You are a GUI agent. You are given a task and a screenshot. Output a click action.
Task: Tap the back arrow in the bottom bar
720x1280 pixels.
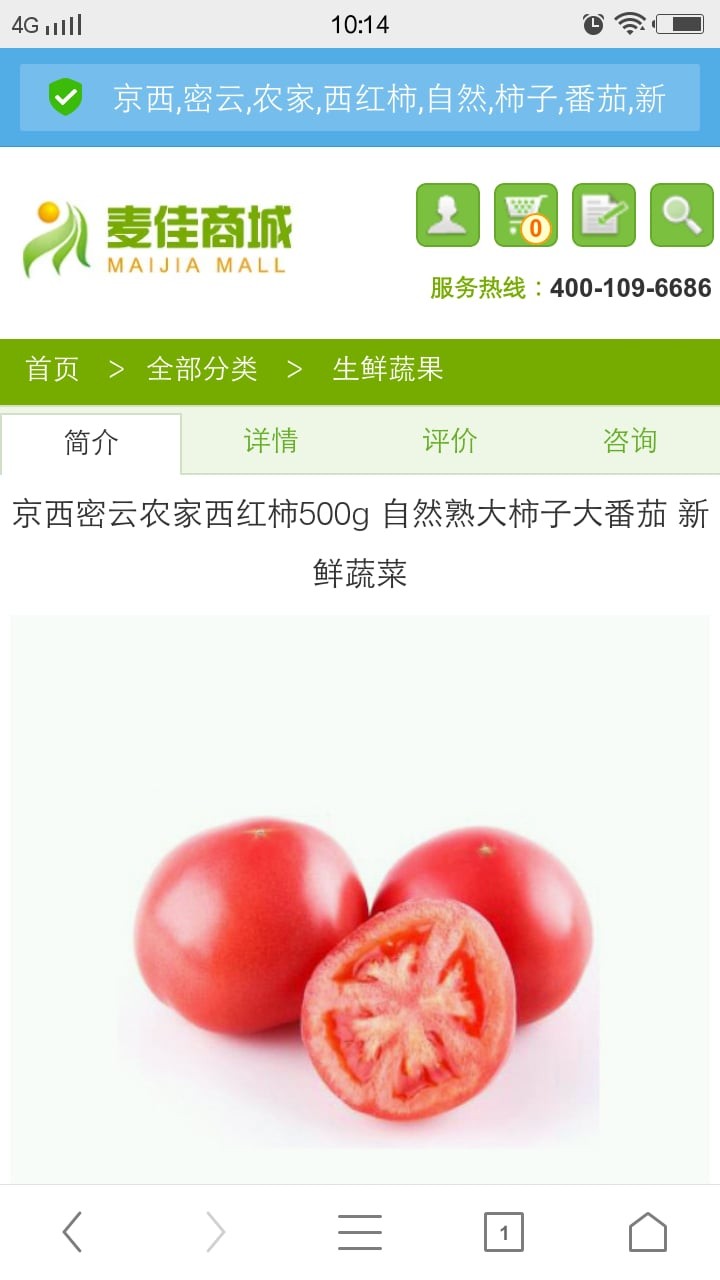click(x=71, y=1231)
